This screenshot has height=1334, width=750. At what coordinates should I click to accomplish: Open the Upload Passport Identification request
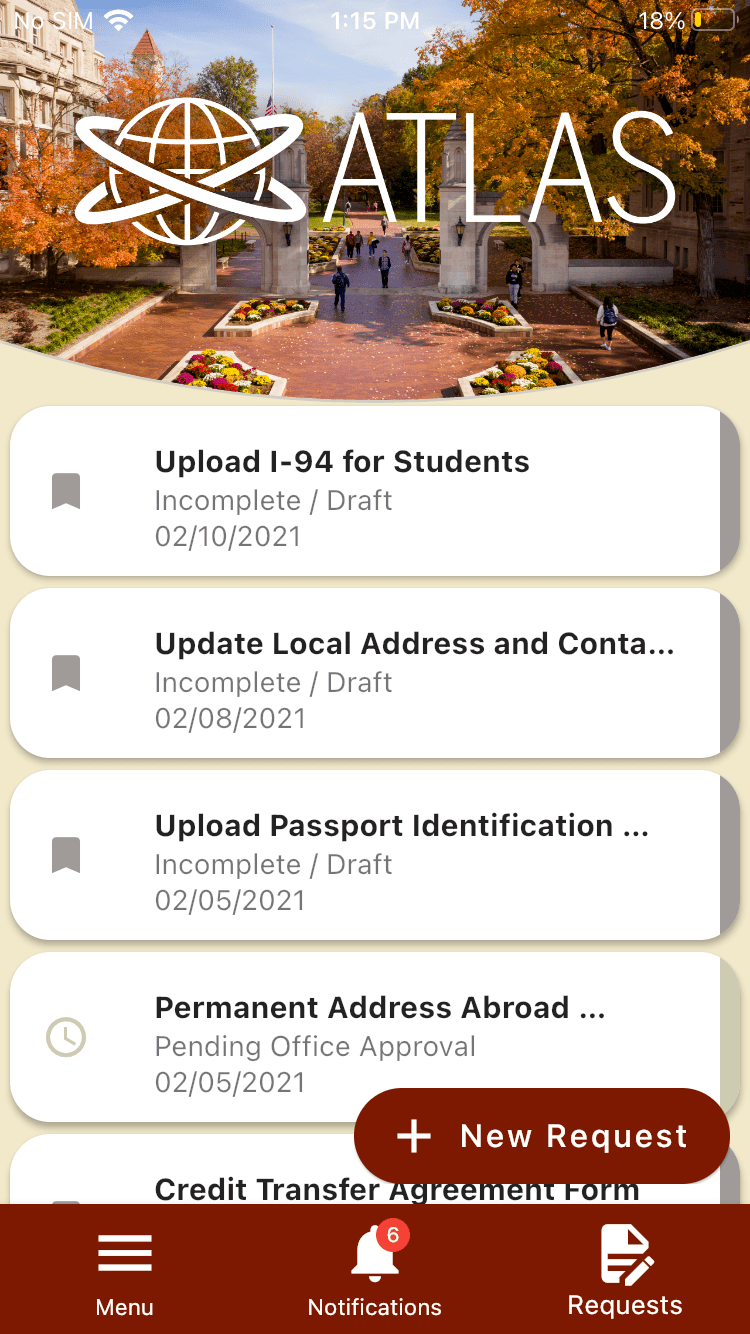365,855
